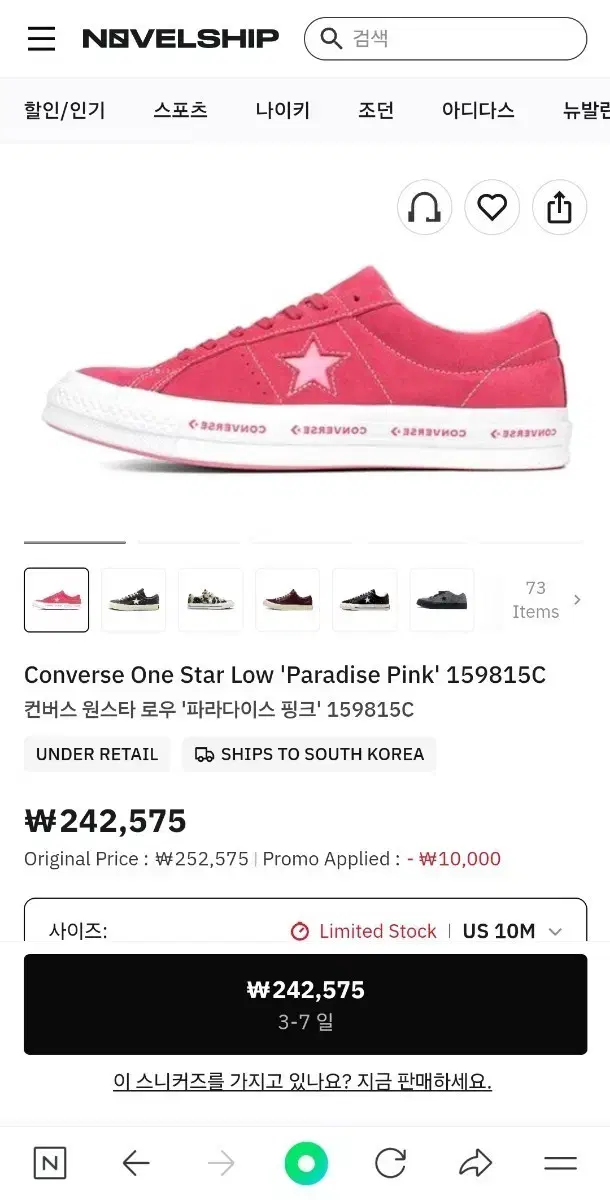The height and width of the screenshot is (1200, 610).
Task: Select the 조던 category tab
Action: point(376,110)
